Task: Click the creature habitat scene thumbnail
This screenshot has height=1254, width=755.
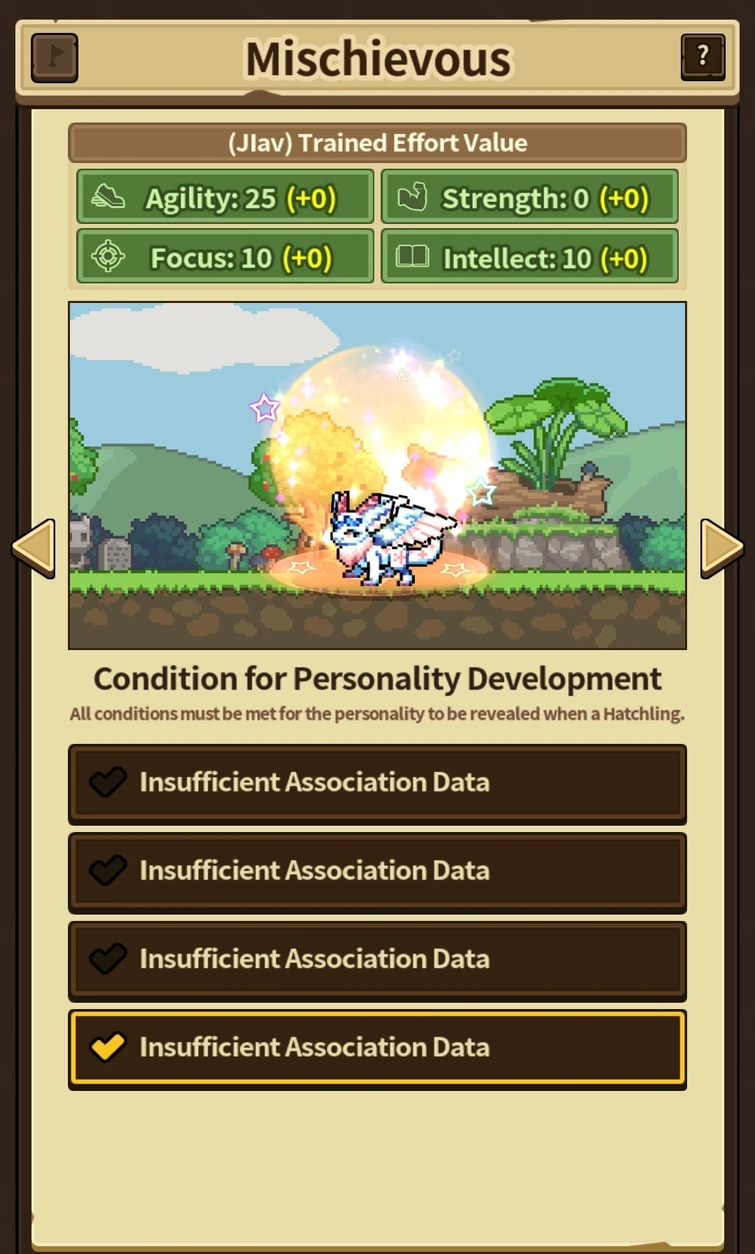Action: [x=377, y=474]
